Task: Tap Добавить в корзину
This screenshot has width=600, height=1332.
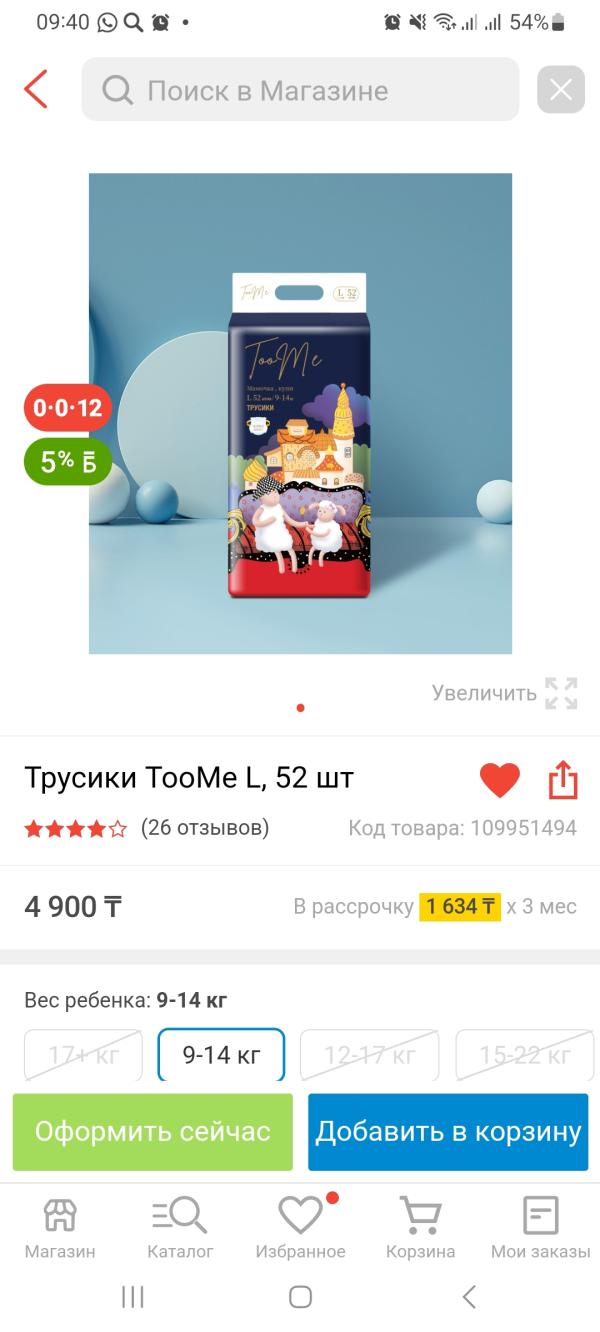Action: click(x=448, y=1131)
